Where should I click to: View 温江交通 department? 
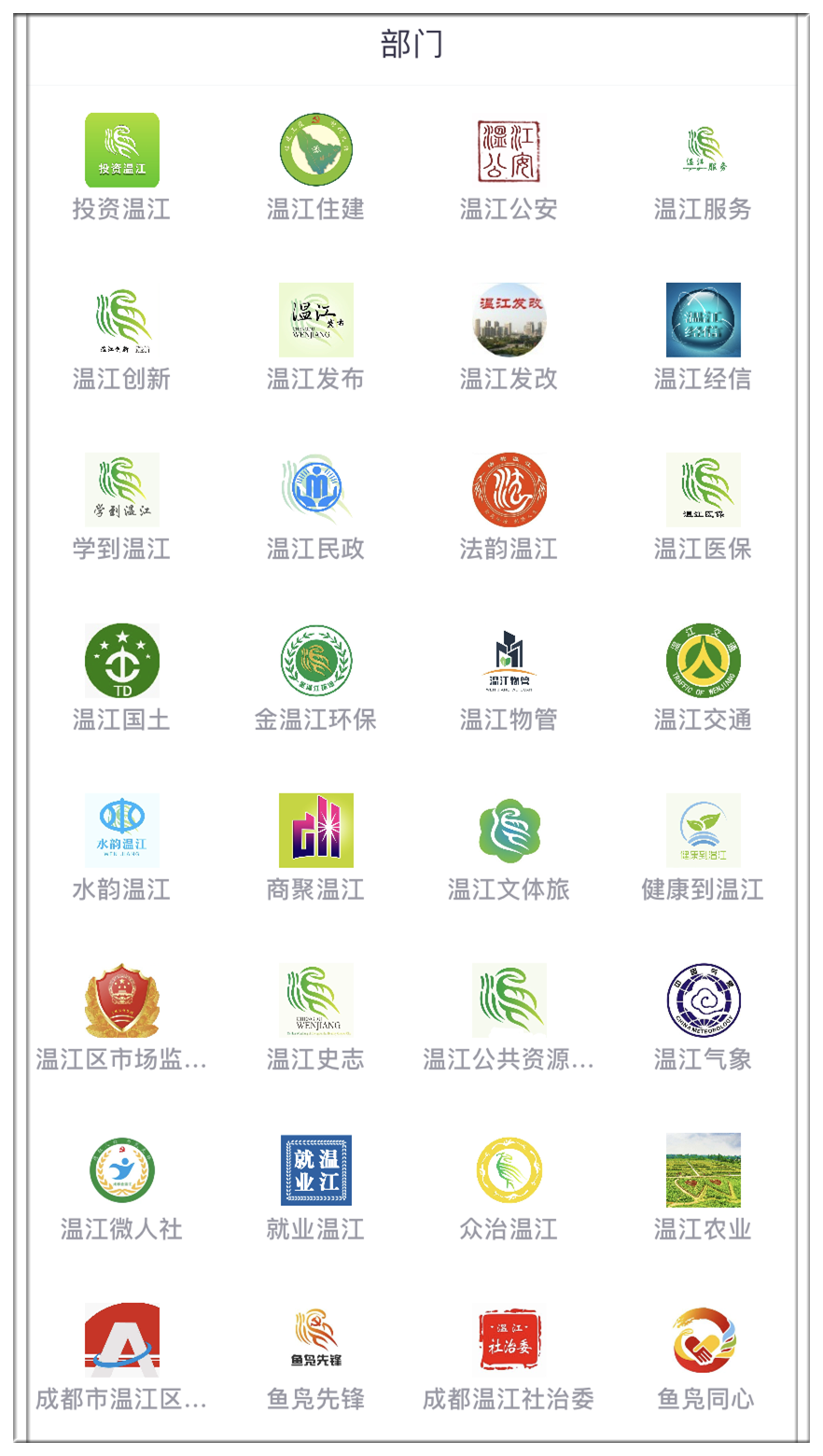[703, 661]
